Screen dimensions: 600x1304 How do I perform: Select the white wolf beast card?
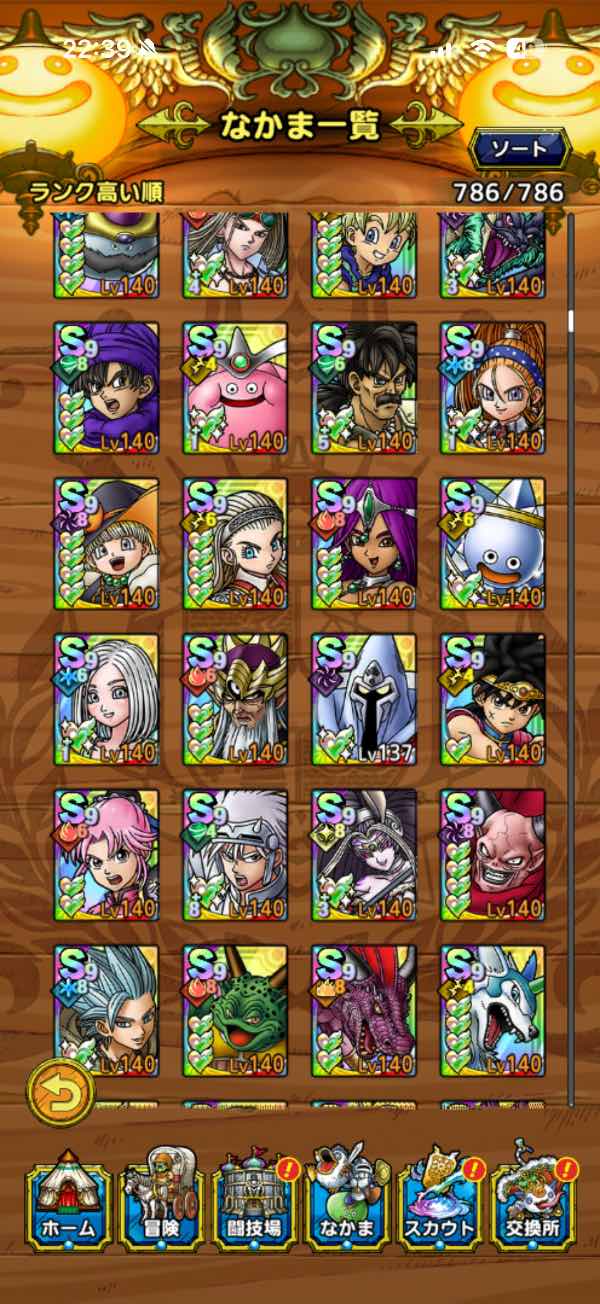[493, 1012]
